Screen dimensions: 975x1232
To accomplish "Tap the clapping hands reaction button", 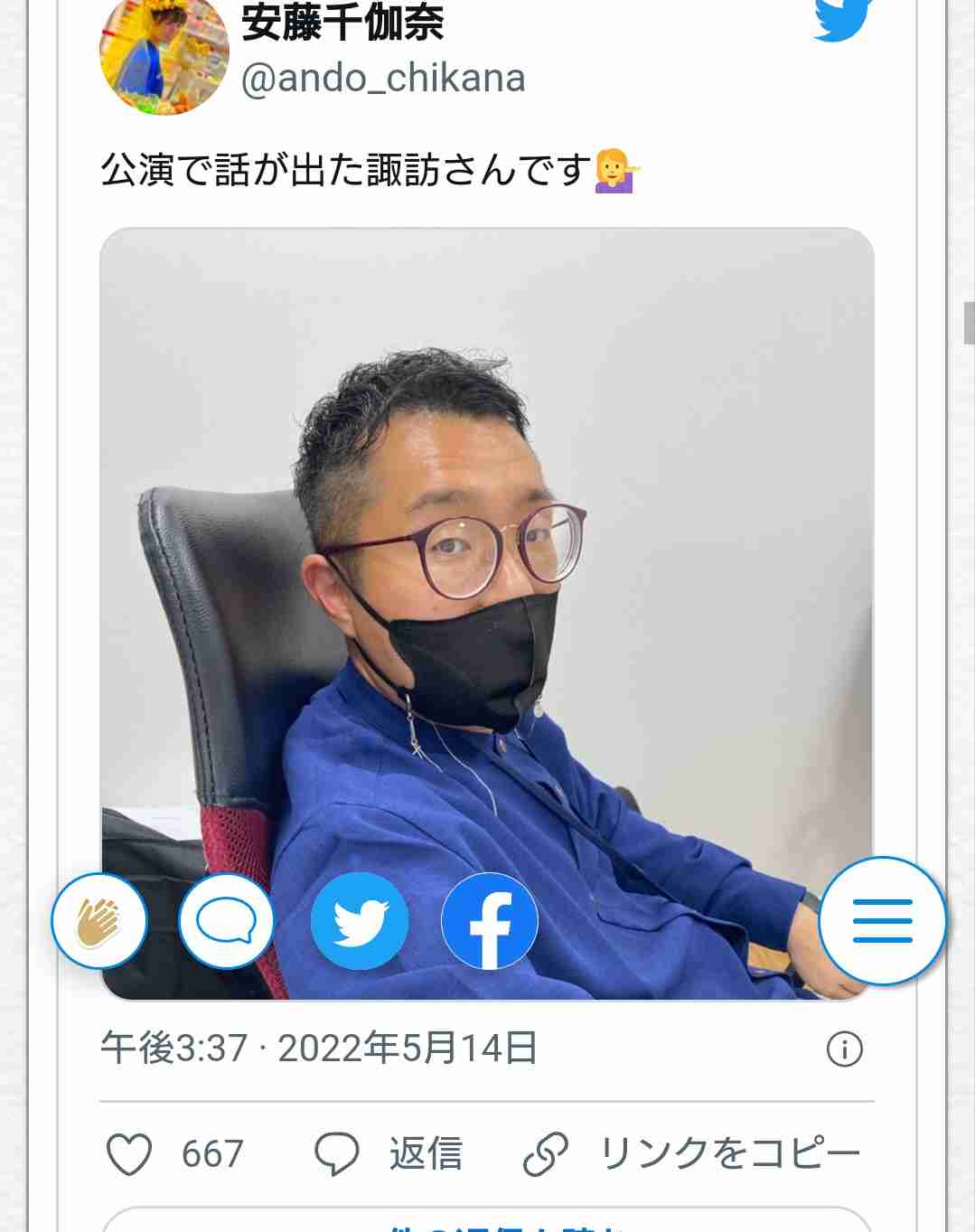I will pyautogui.click(x=98, y=921).
